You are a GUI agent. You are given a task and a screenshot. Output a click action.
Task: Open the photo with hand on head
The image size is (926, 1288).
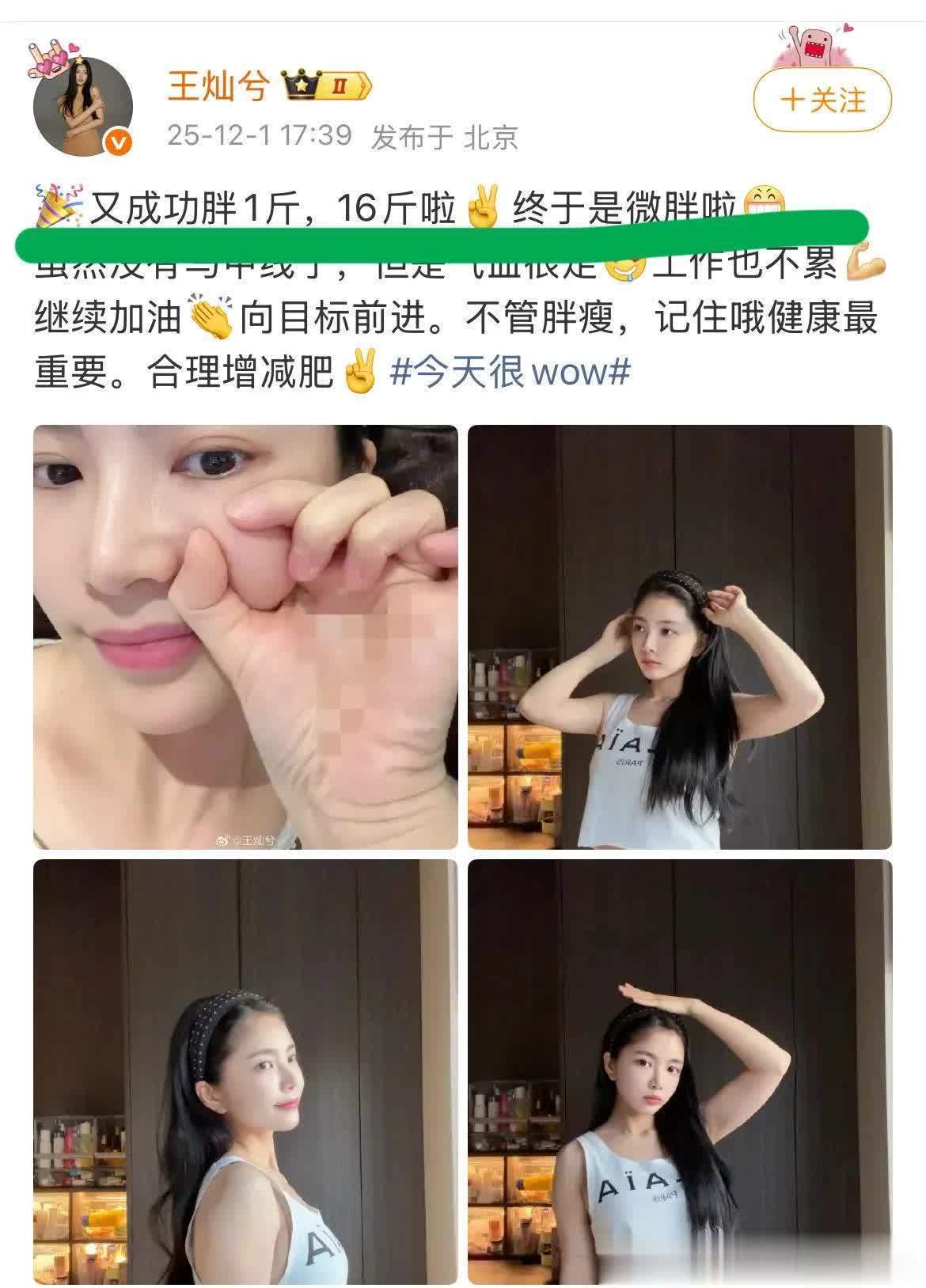pos(680,1070)
